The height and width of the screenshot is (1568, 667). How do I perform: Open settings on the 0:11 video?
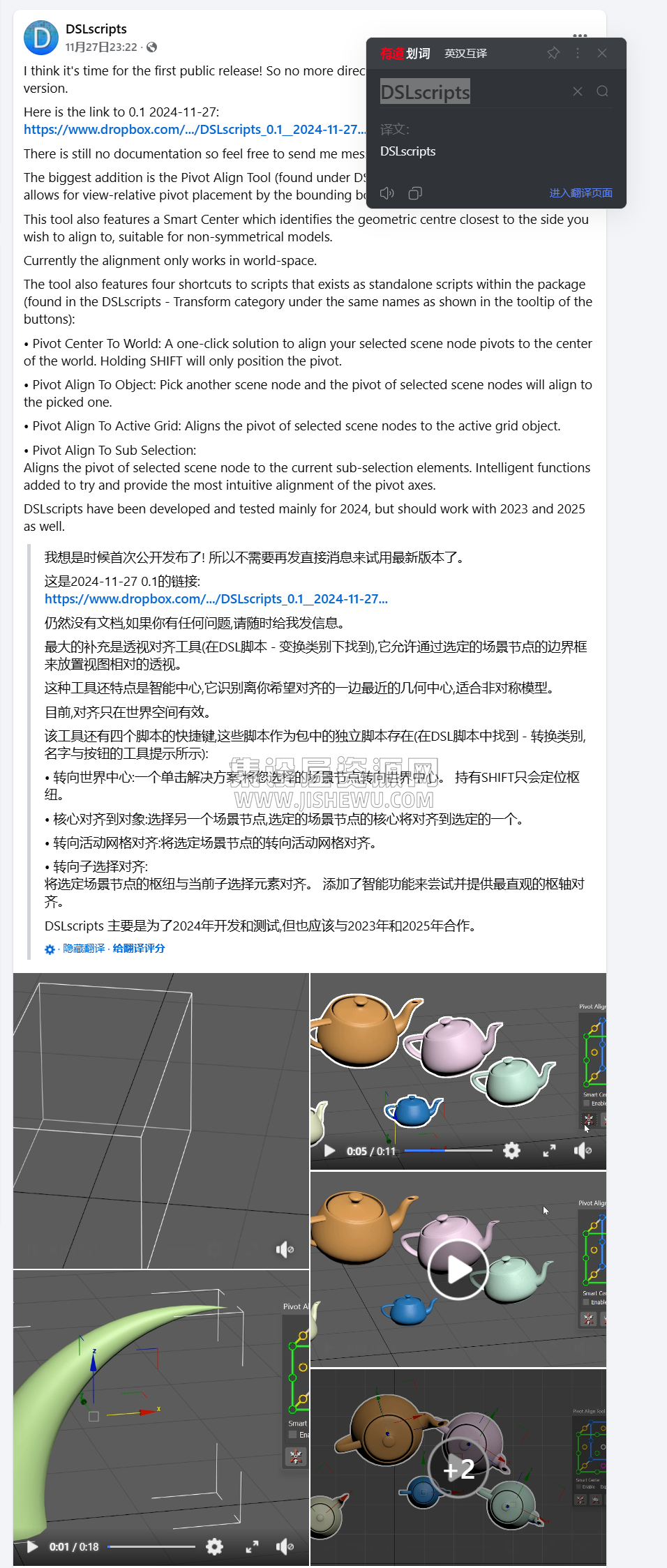[511, 1151]
